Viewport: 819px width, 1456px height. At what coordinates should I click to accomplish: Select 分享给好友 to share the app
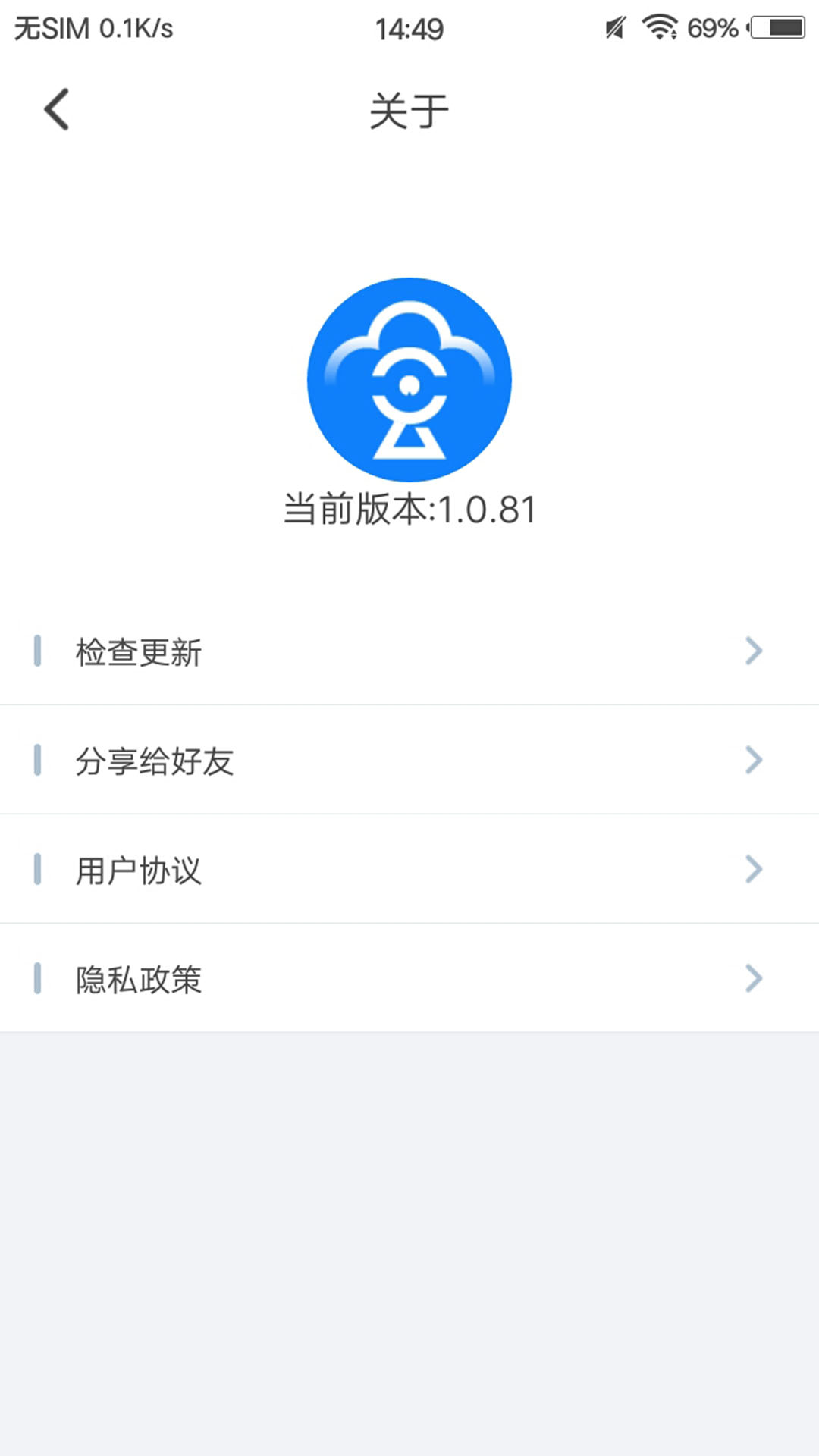coord(409,761)
